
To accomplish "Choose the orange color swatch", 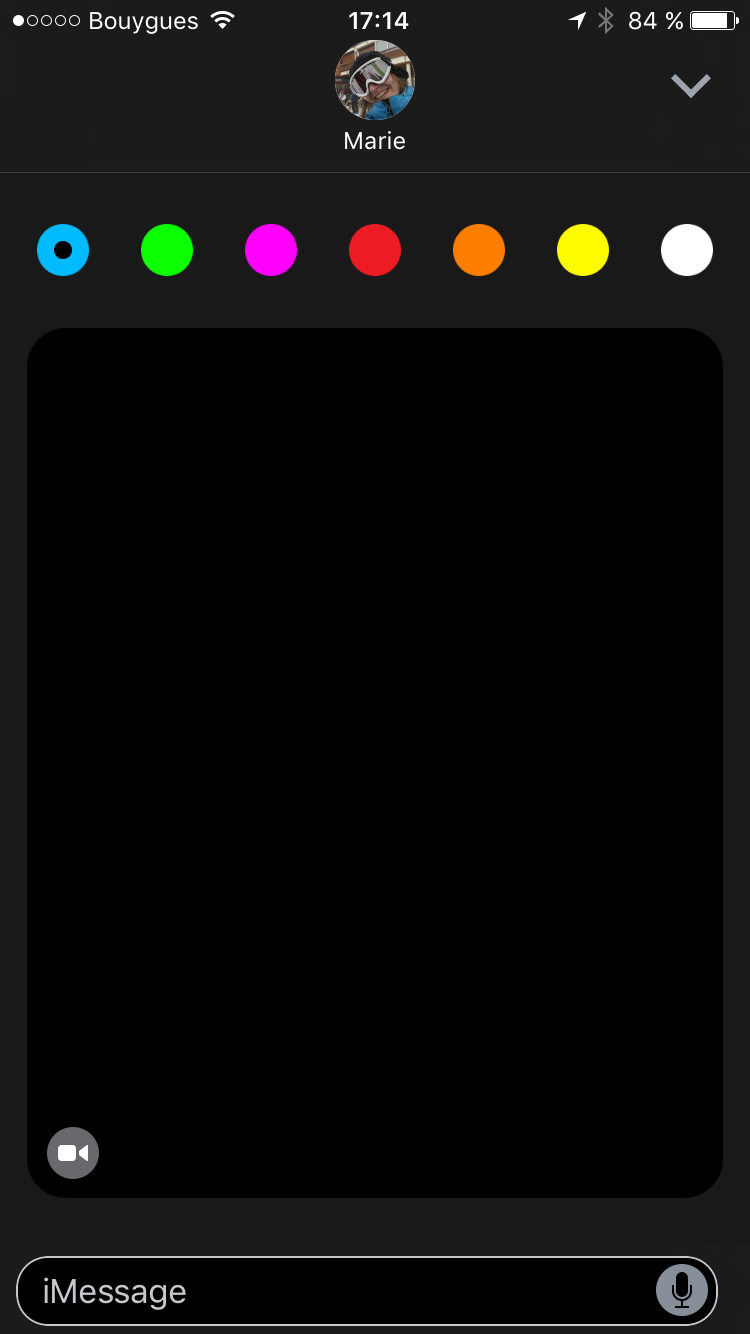I will point(479,250).
